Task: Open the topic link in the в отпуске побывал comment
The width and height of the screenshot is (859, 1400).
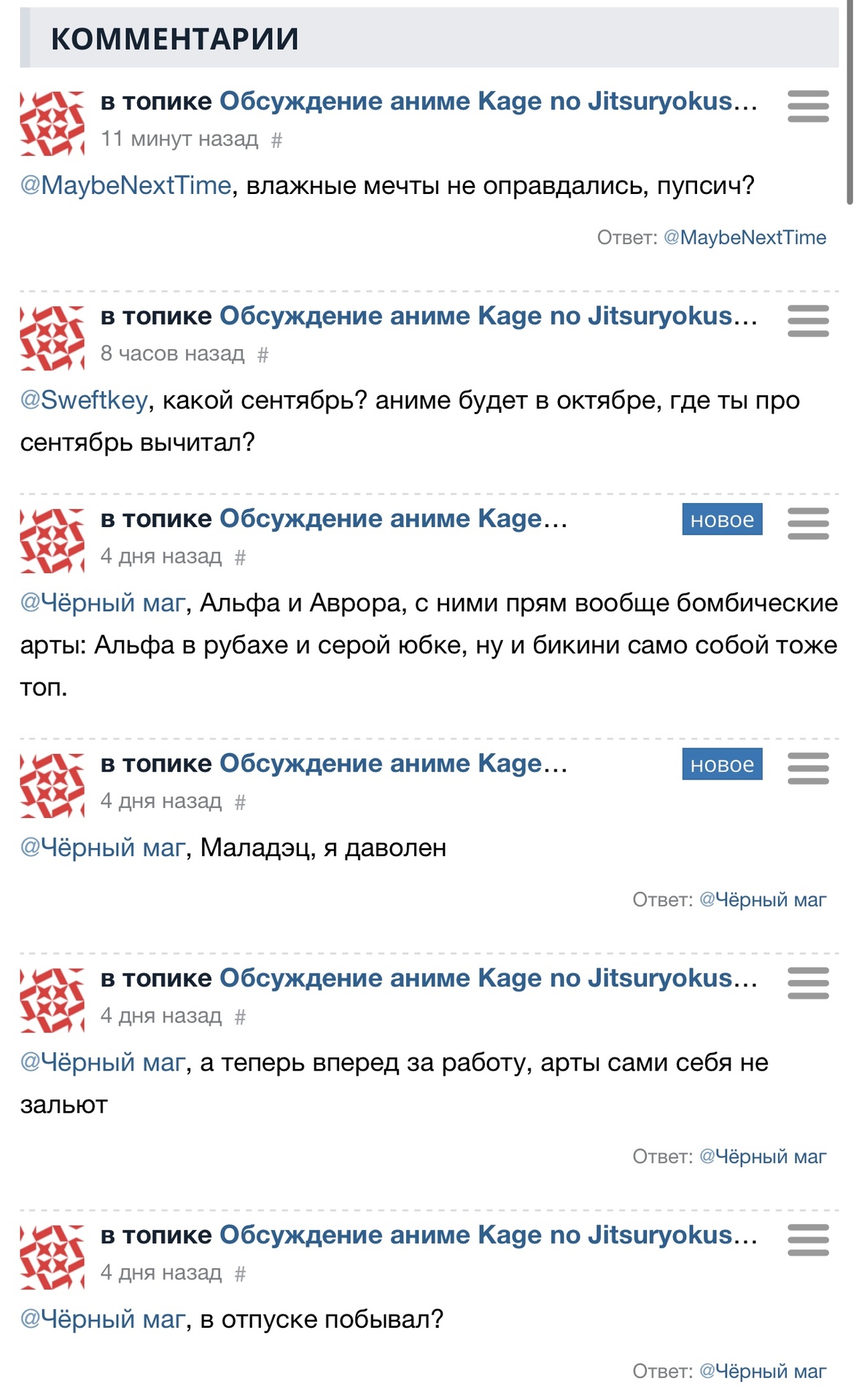Action: 489,1235
